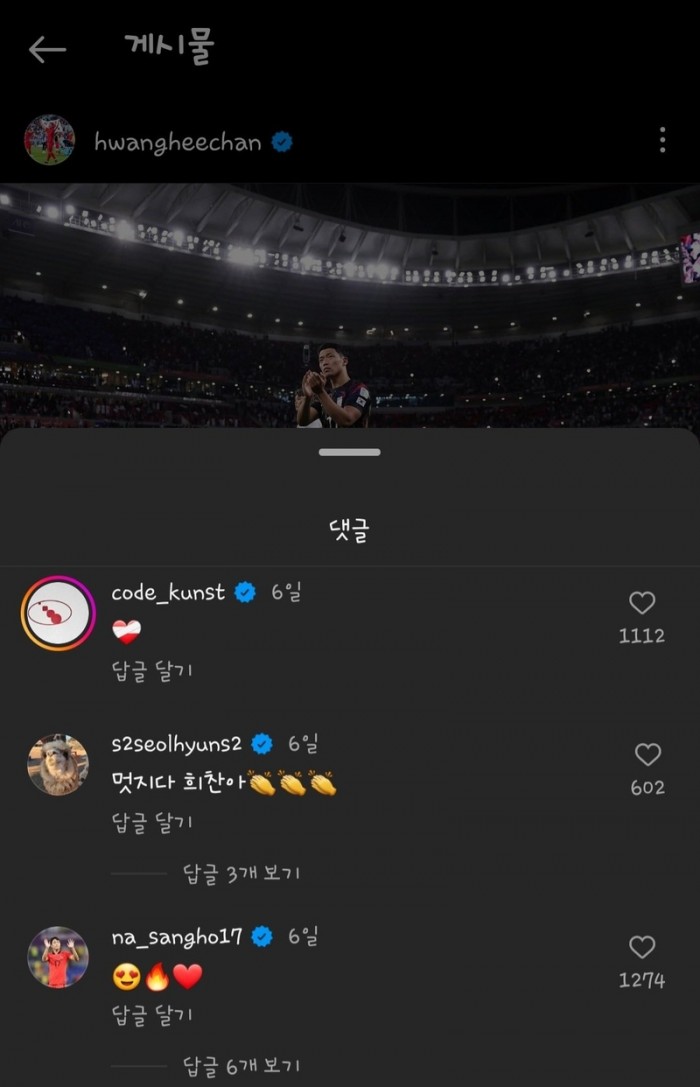Open s2seolhyuns2's profile picture

click(x=58, y=765)
